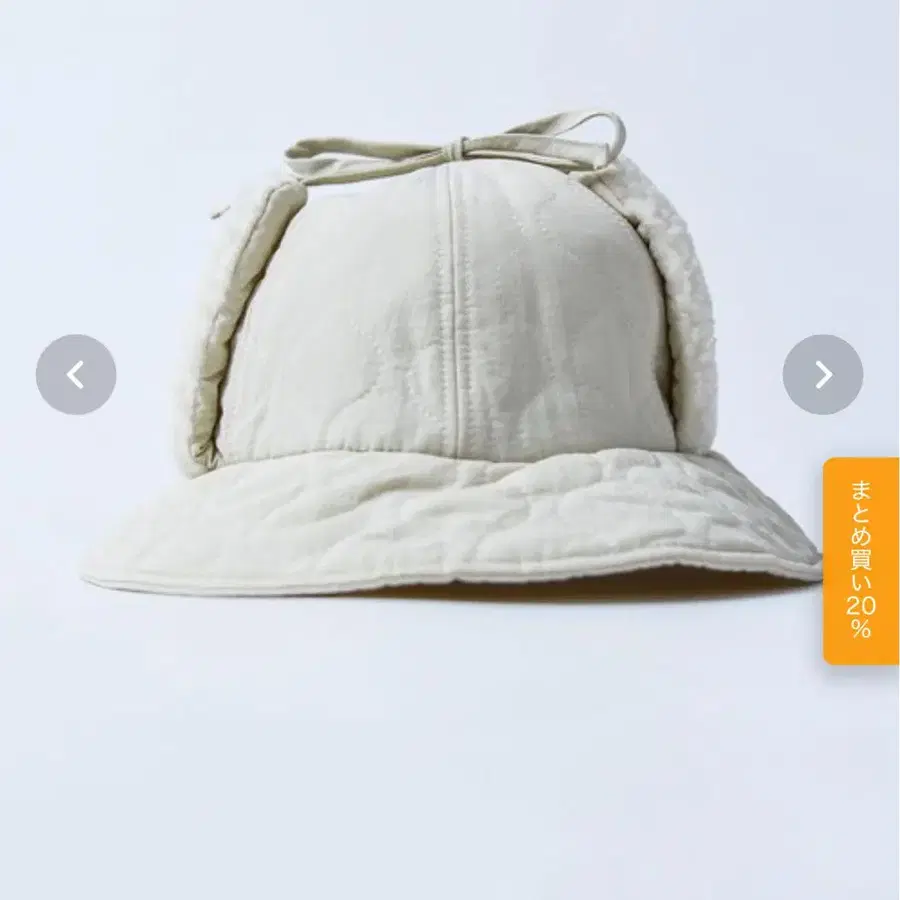The image size is (900, 900).
Task: Show the next product image
Action: [822, 375]
